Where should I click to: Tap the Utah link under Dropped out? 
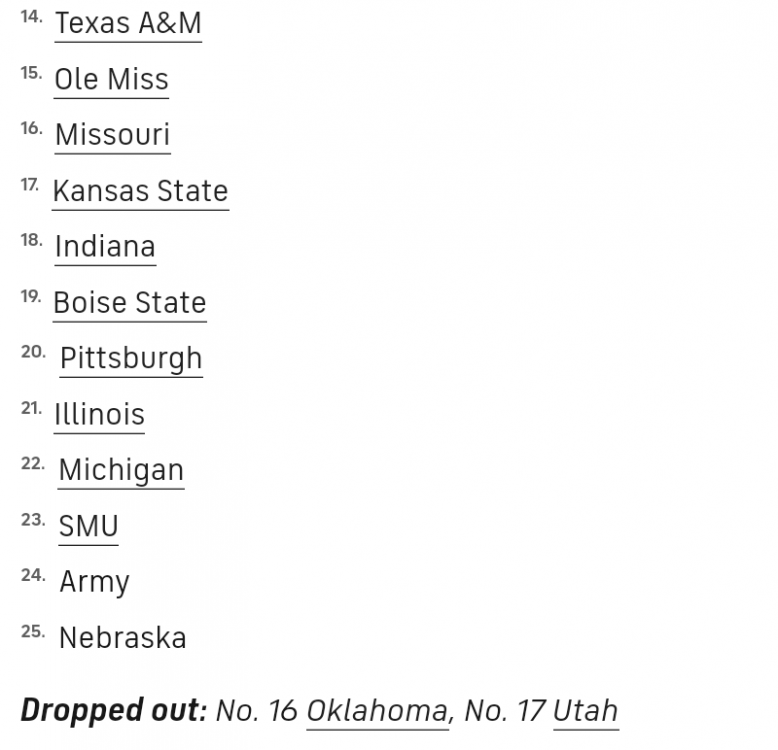coord(585,711)
